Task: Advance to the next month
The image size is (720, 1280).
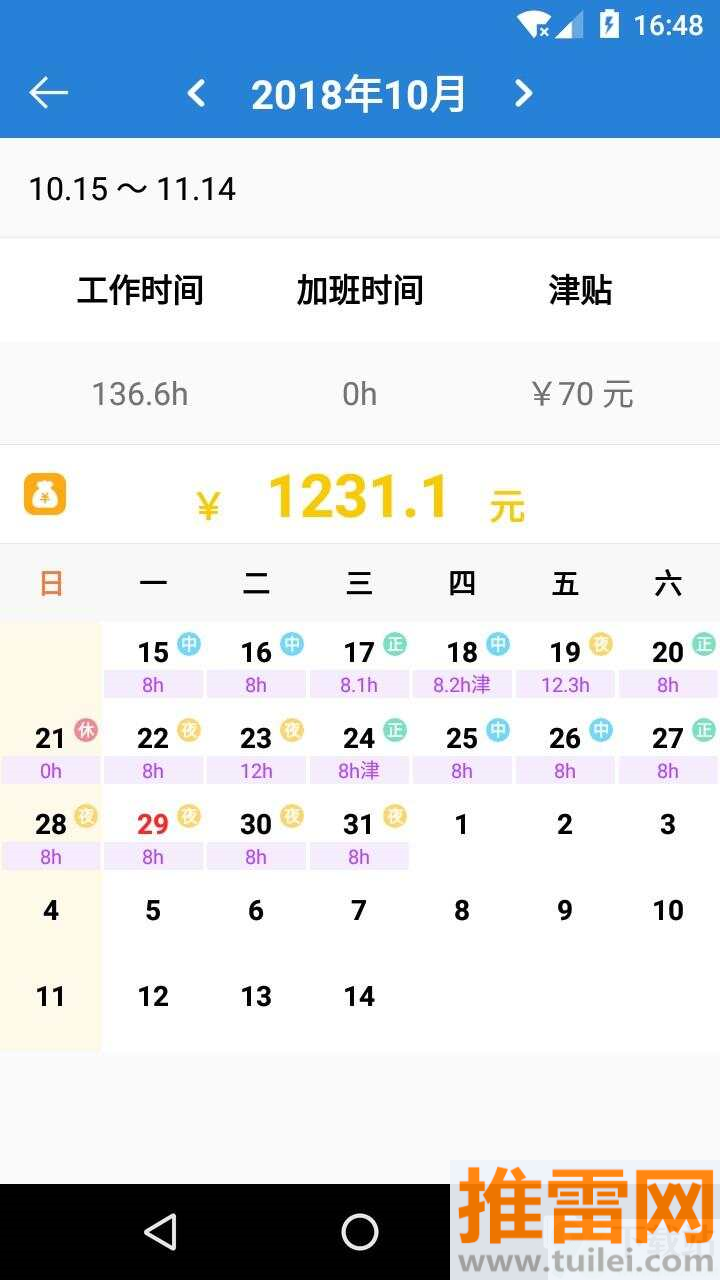Action: point(523,93)
